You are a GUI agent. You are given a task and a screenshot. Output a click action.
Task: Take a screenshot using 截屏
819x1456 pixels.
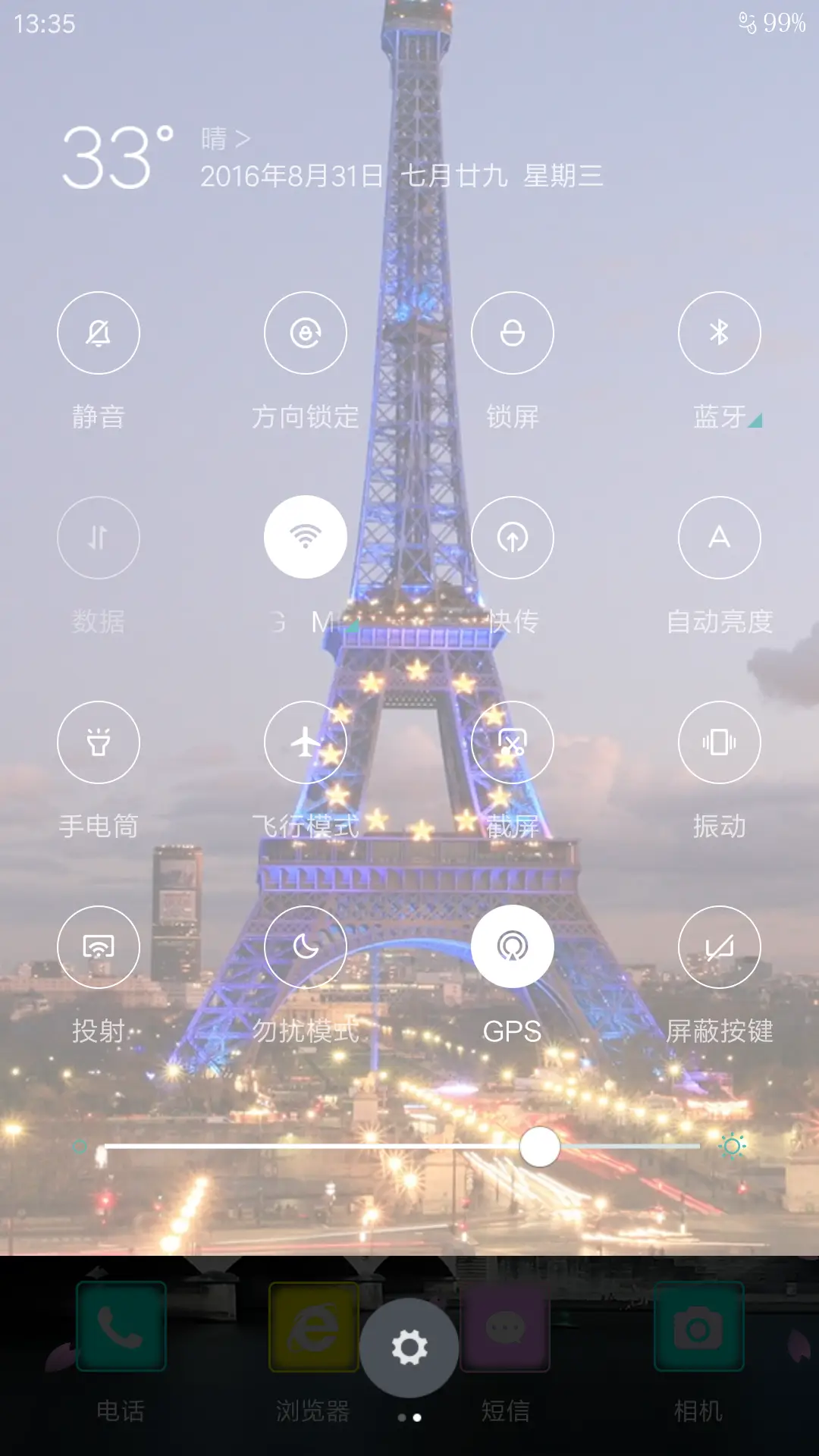[x=513, y=742]
